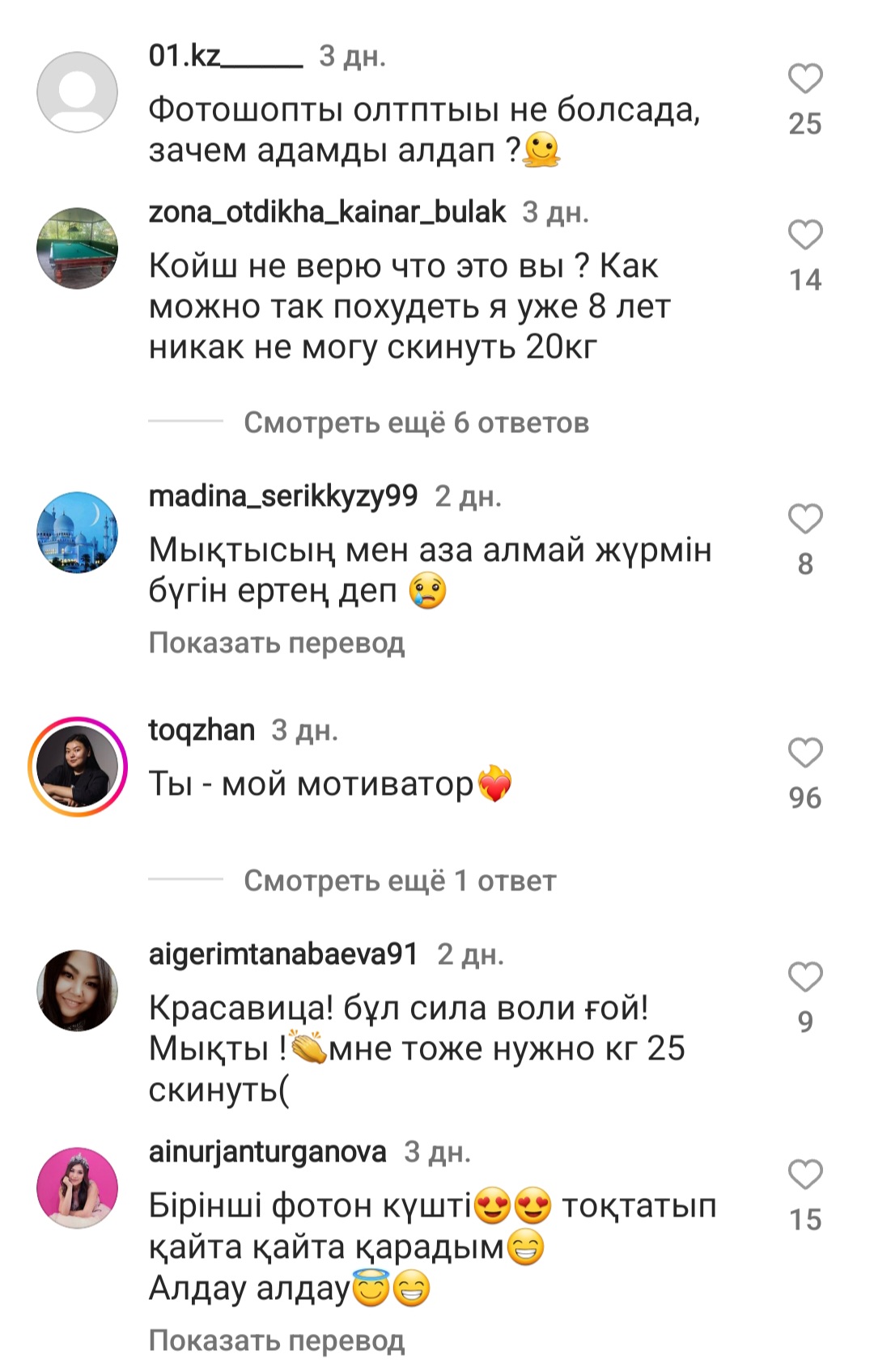This screenshot has width=874, height=1372.
Task: Open toqzhan's story from avatar
Action: [x=78, y=766]
